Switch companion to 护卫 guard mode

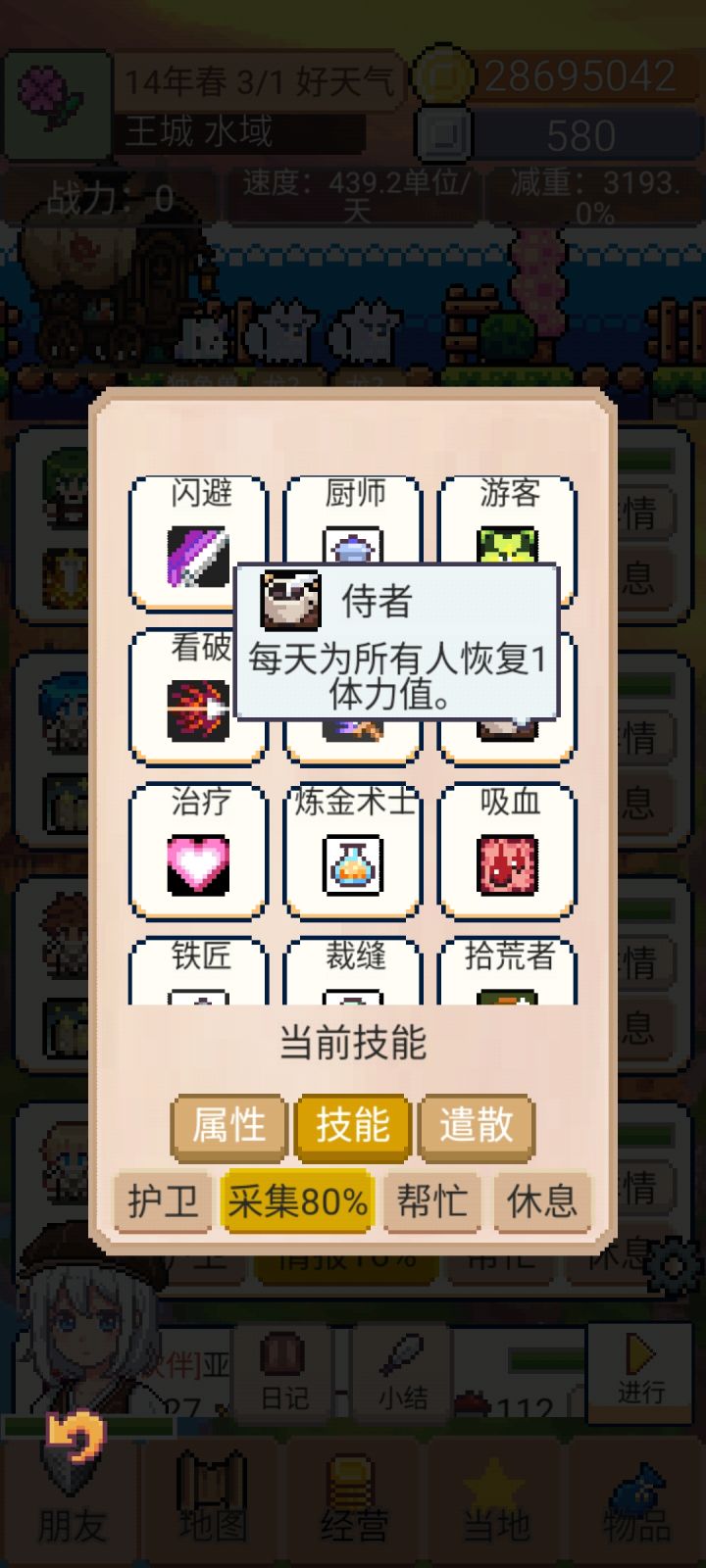tap(163, 1201)
